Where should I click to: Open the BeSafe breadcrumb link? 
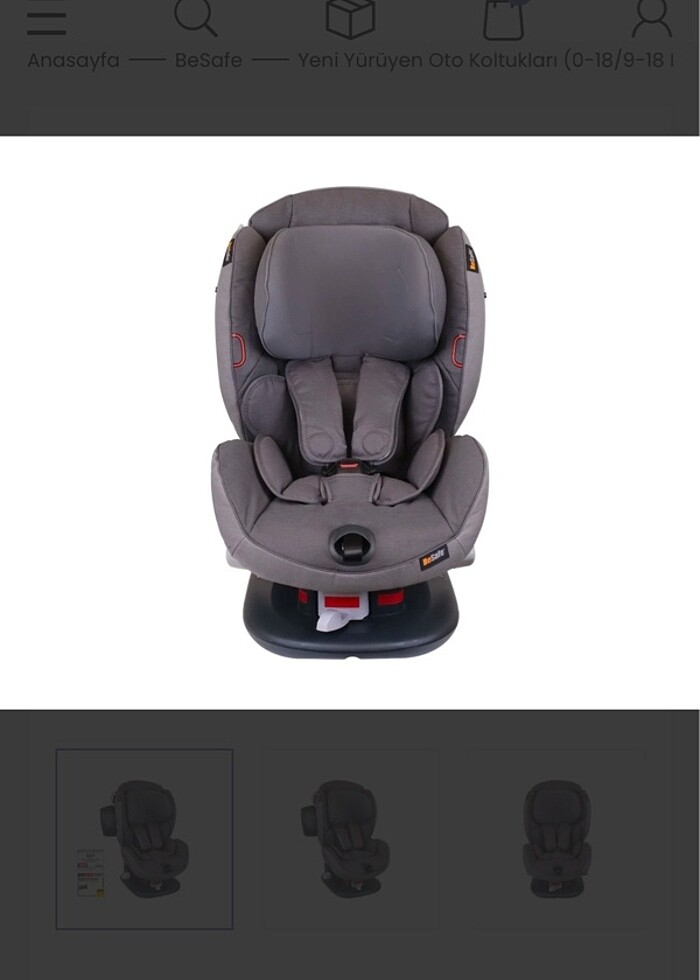[x=208, y=60]
